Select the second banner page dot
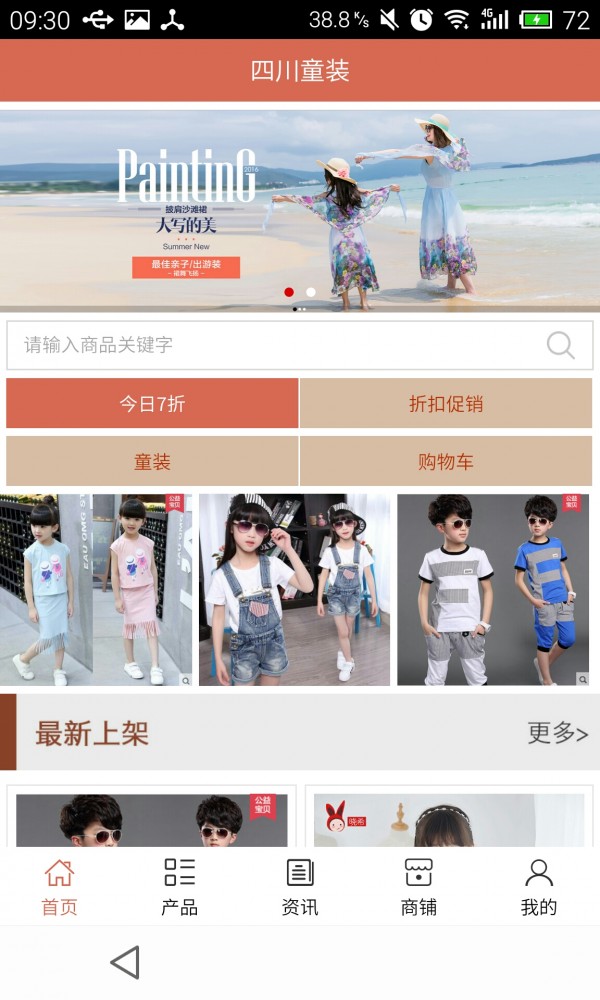This screenshot has height=1000, width=600. 311,292
